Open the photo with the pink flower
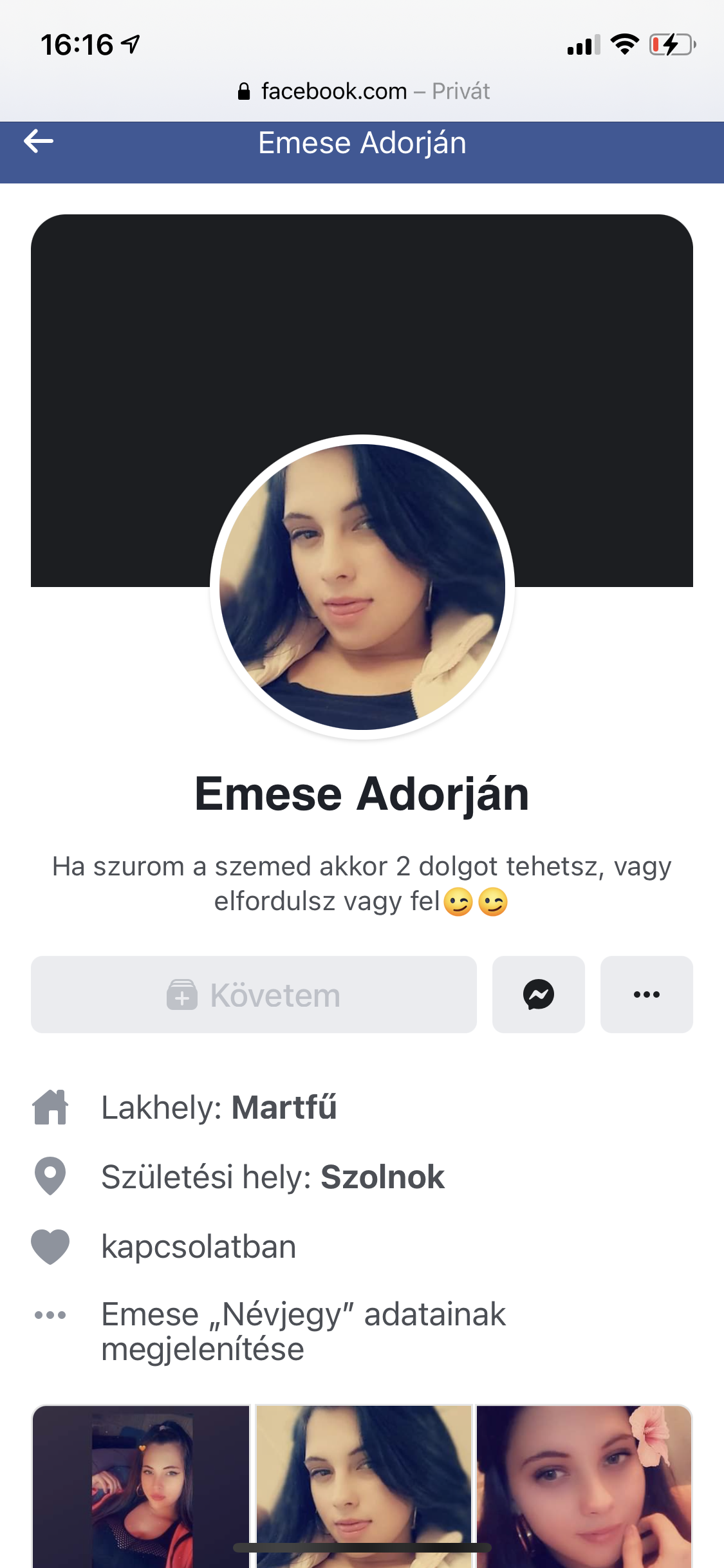The width and height of the screenshot is (724, 1568). coord(584,1486)
